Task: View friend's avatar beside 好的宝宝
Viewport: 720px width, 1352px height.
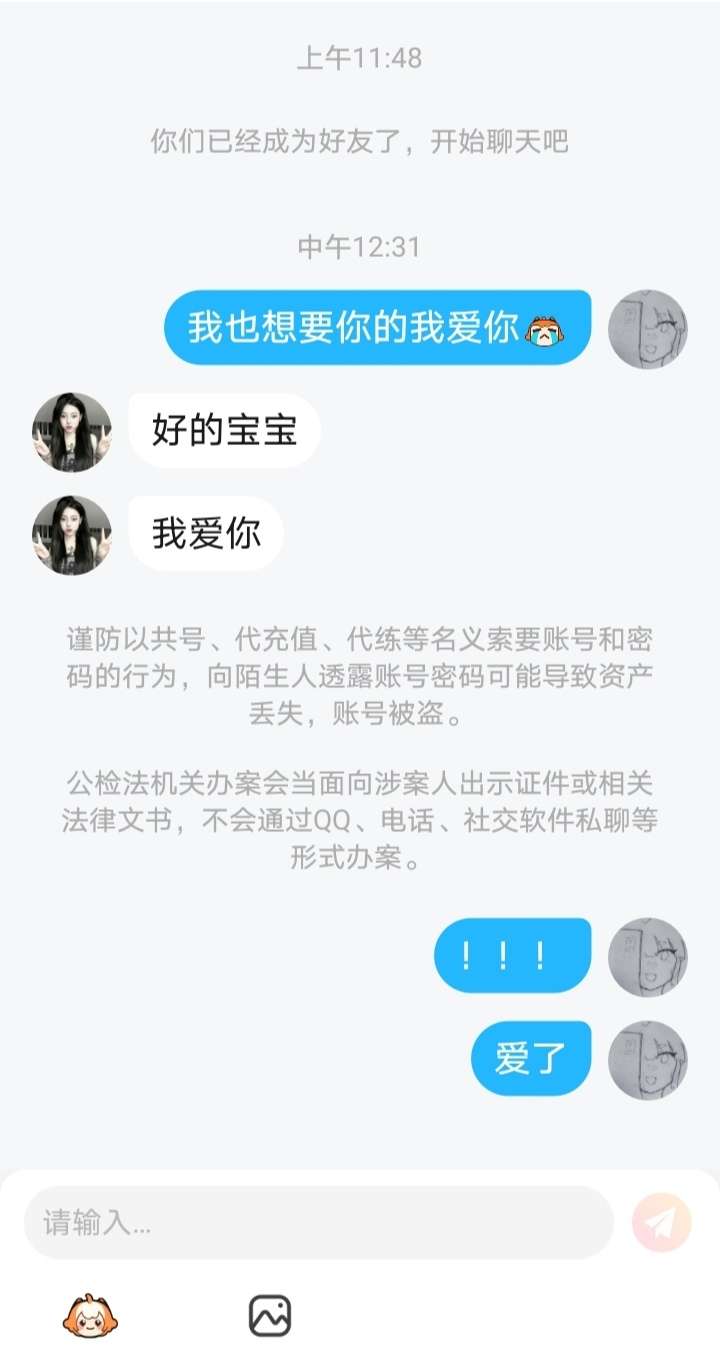Action: 71,432
